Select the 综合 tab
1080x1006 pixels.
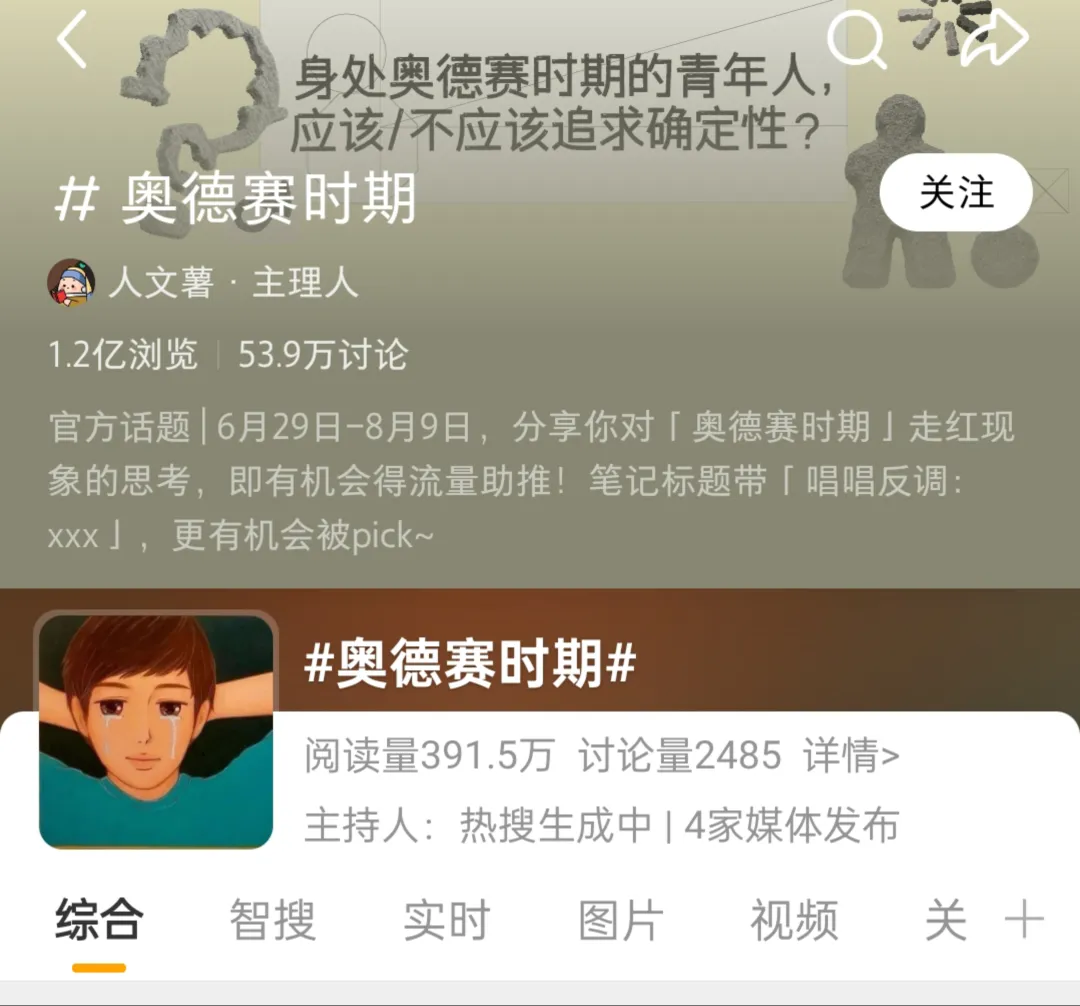tap(98, 920)
